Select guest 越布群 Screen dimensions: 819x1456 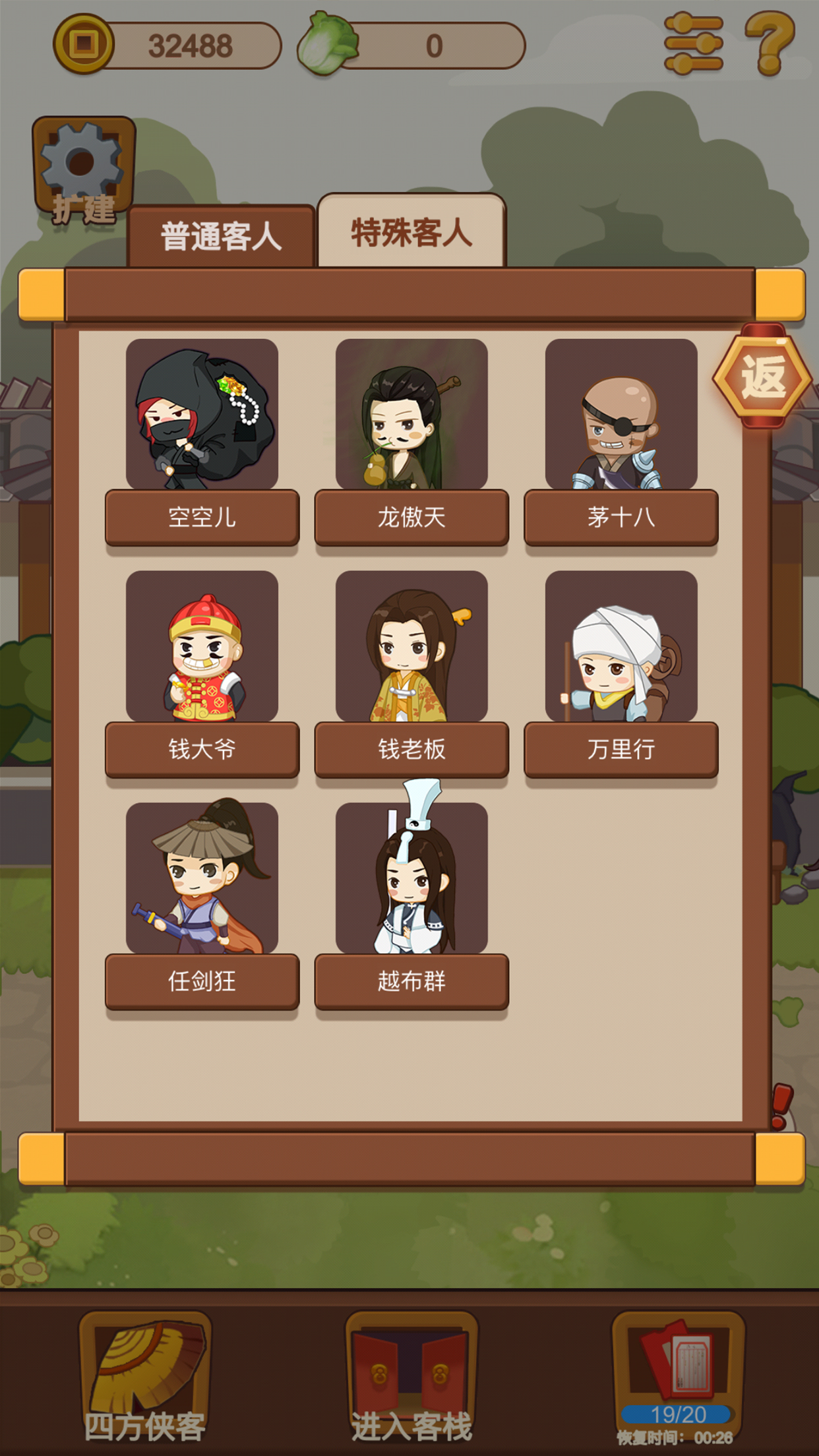[x=411, y=905]
